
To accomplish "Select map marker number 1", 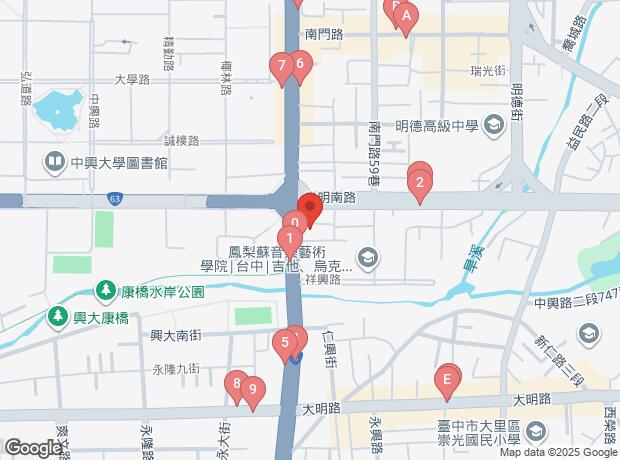I will [x=289, y=240].
